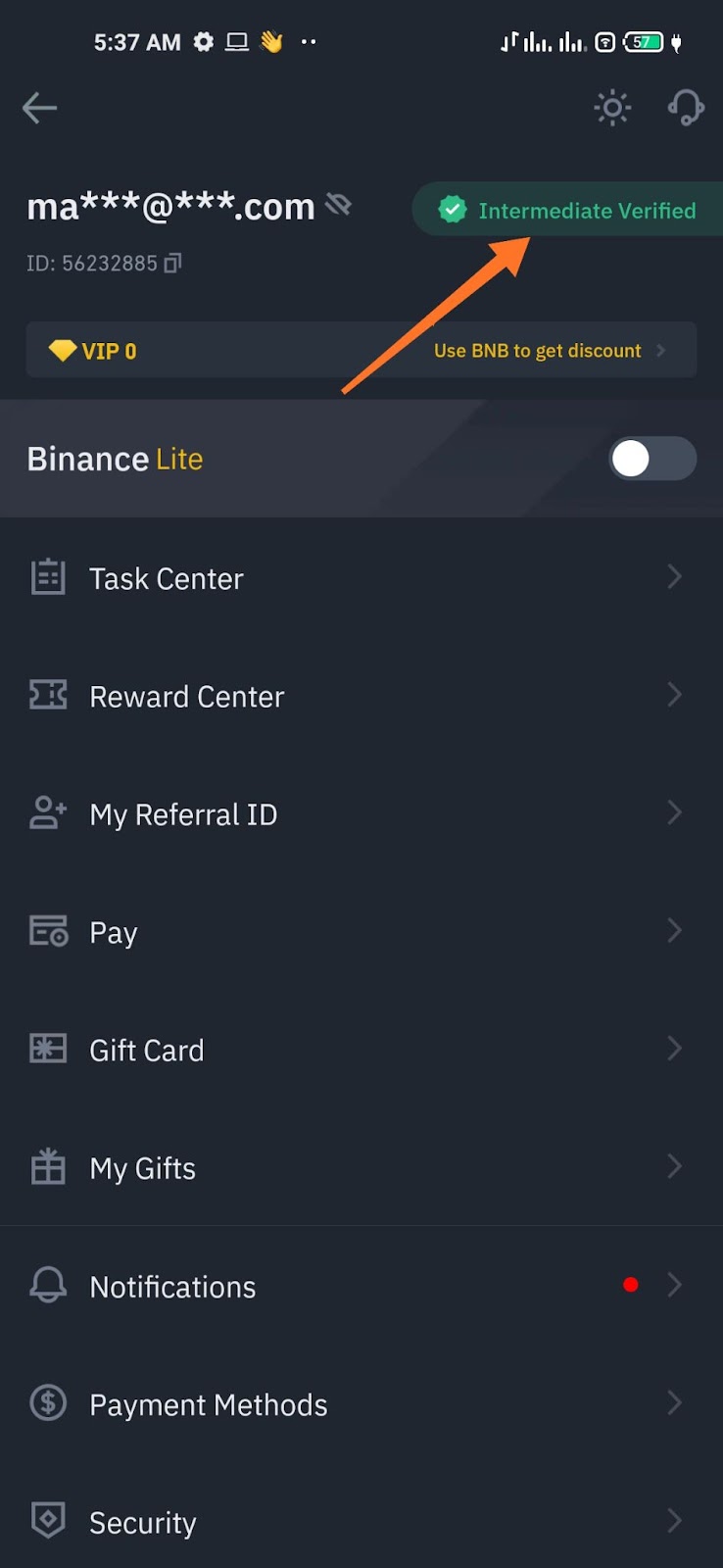Screen dimensions: 723x1568
Task: Open the VIP 0 BNB discount banner
Action: pyautogui.click(x=361, y=351)
